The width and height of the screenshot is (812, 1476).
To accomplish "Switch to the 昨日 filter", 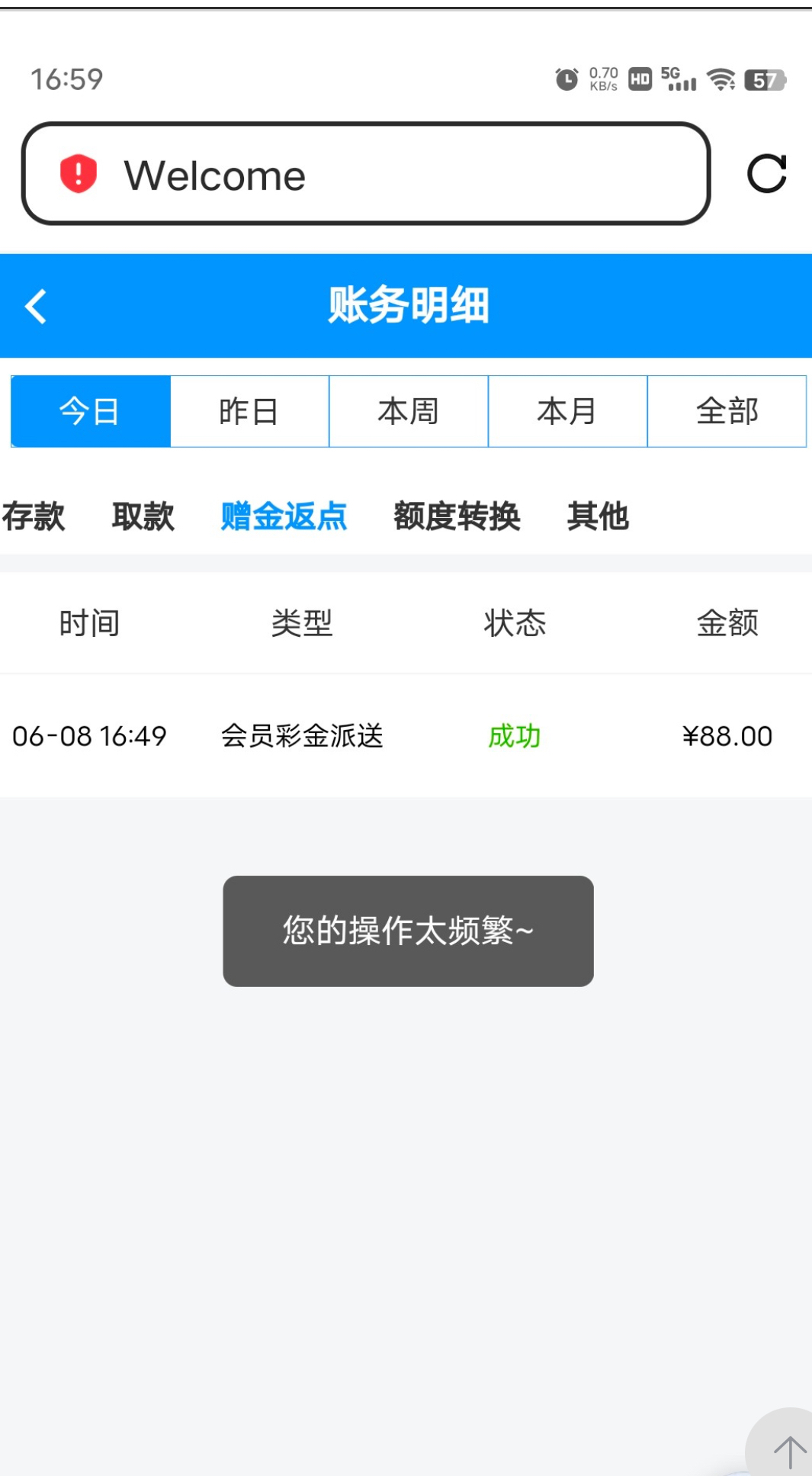I will pos(249,411).
